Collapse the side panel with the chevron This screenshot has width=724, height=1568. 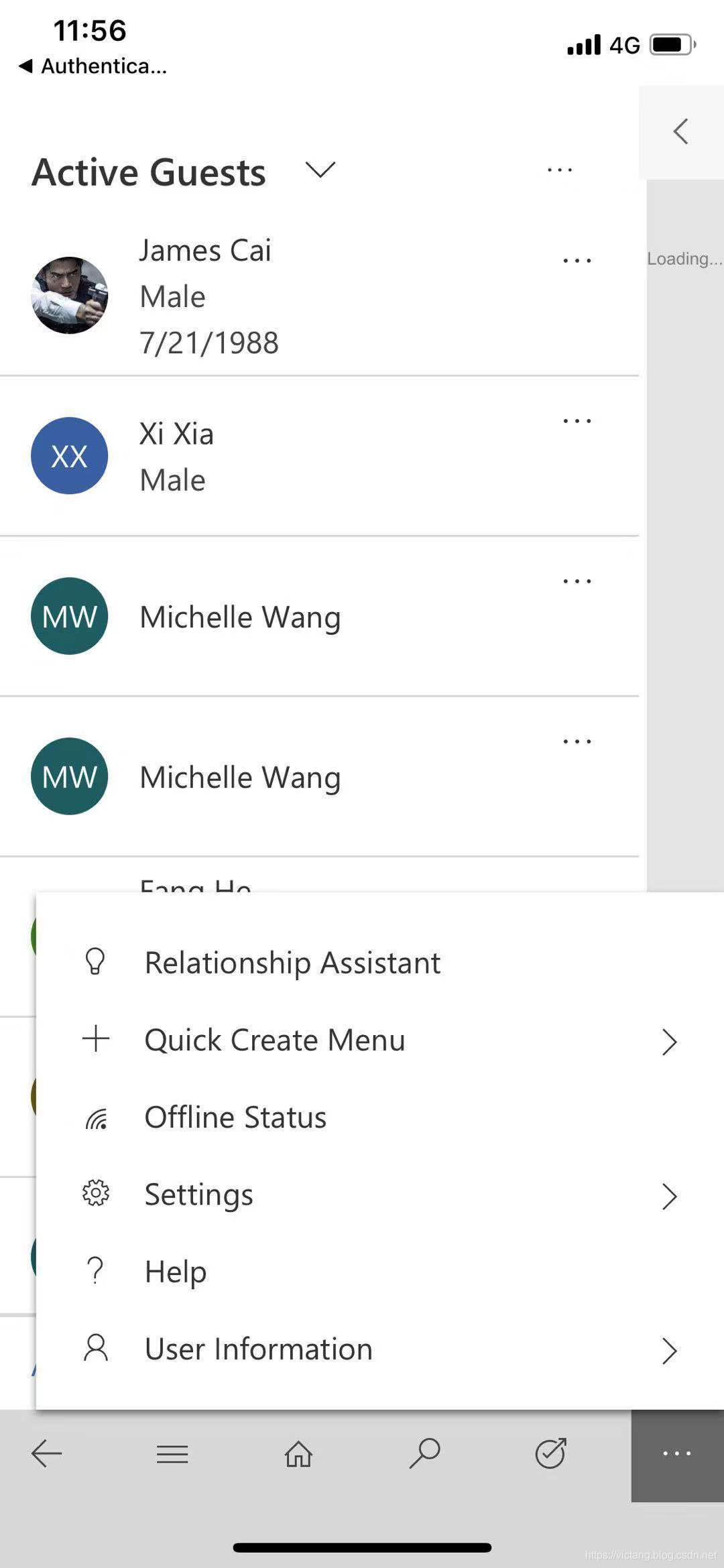tap(680, 131)
